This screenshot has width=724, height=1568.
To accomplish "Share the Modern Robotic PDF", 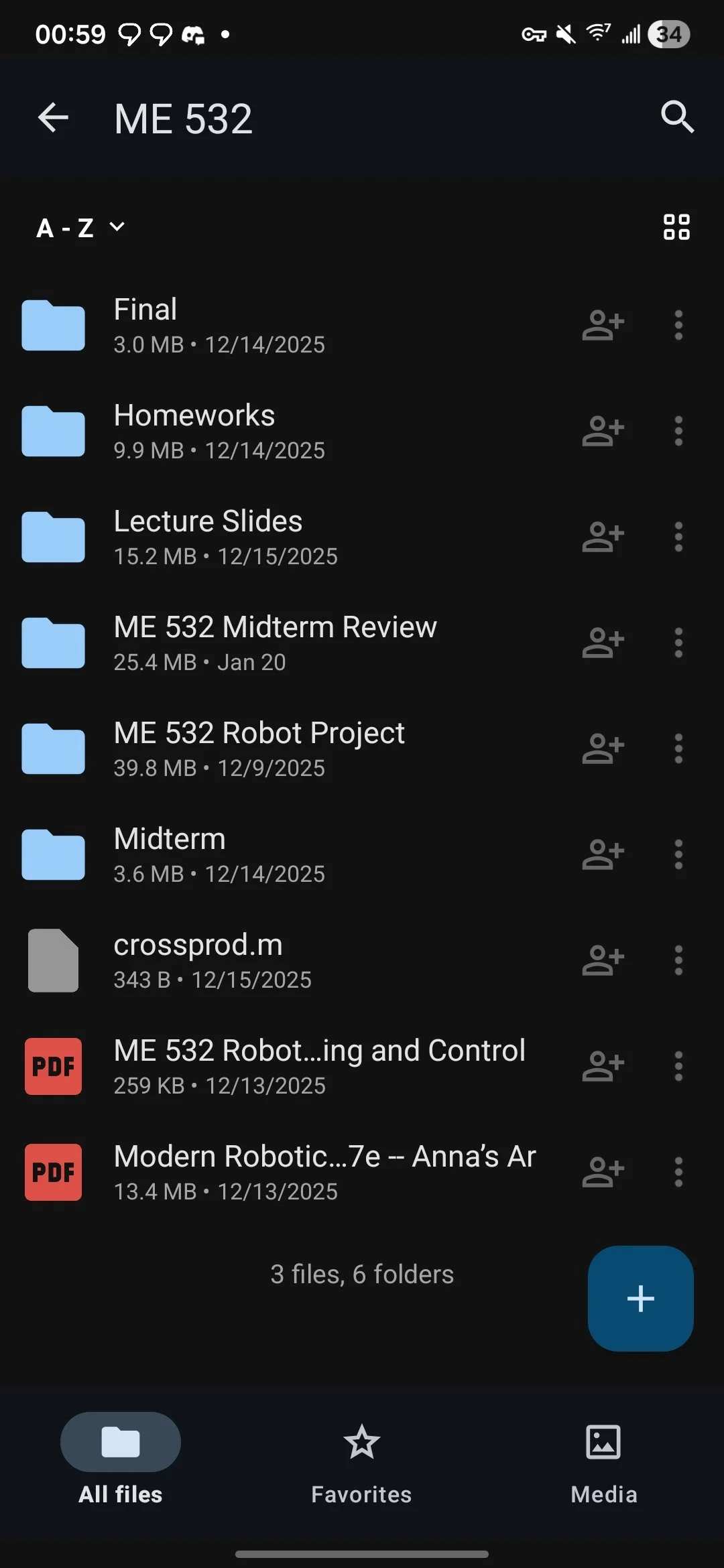I will (x=603, y=1172).
